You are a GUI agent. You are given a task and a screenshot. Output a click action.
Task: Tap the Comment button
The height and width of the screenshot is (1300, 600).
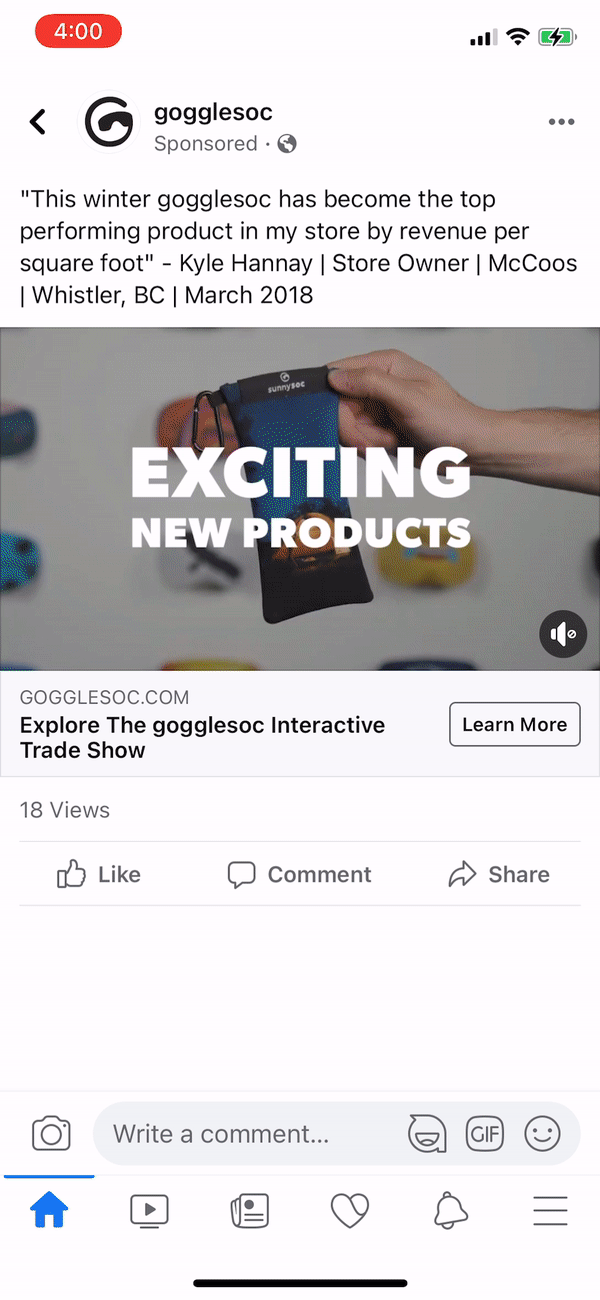click(x=300, y=874)
